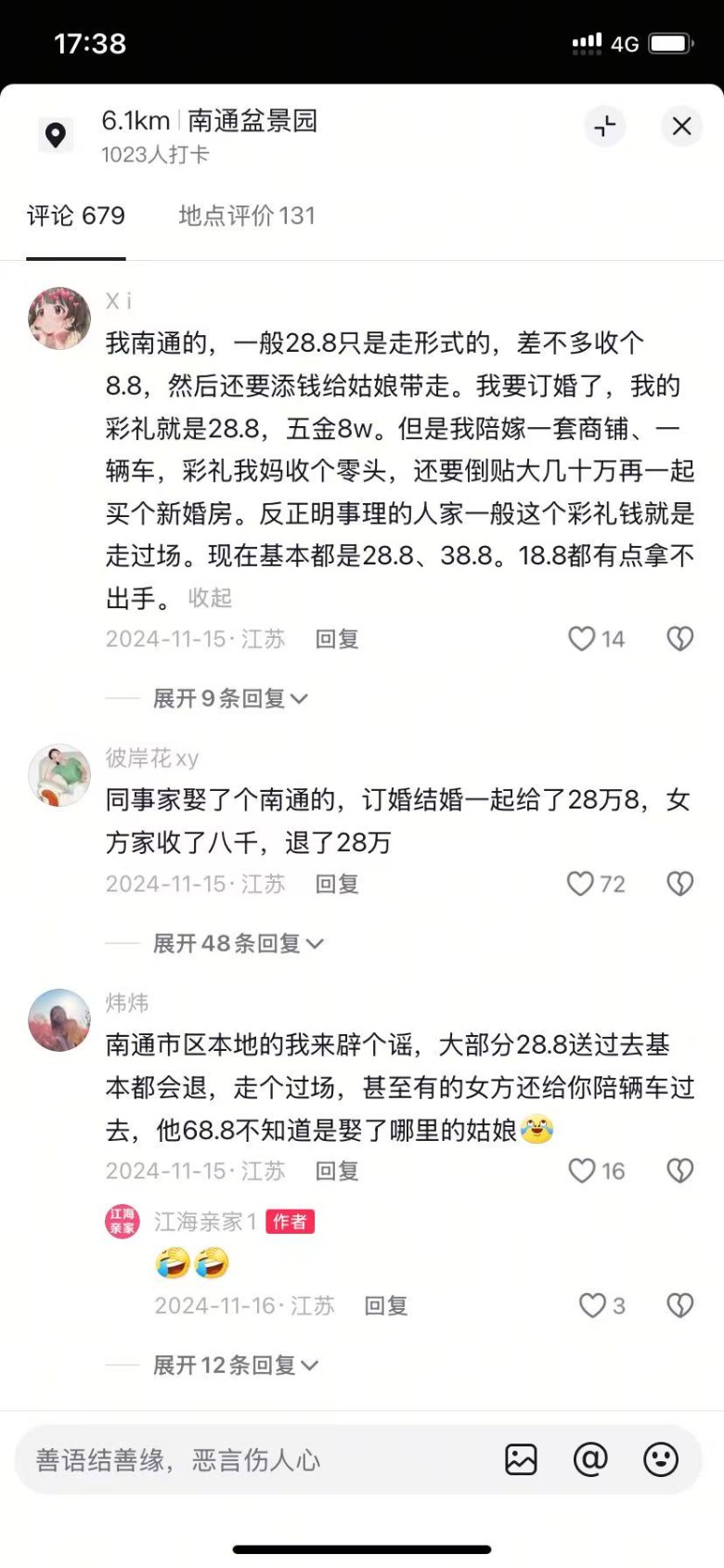Tap the comment input field

(251, 1460)
